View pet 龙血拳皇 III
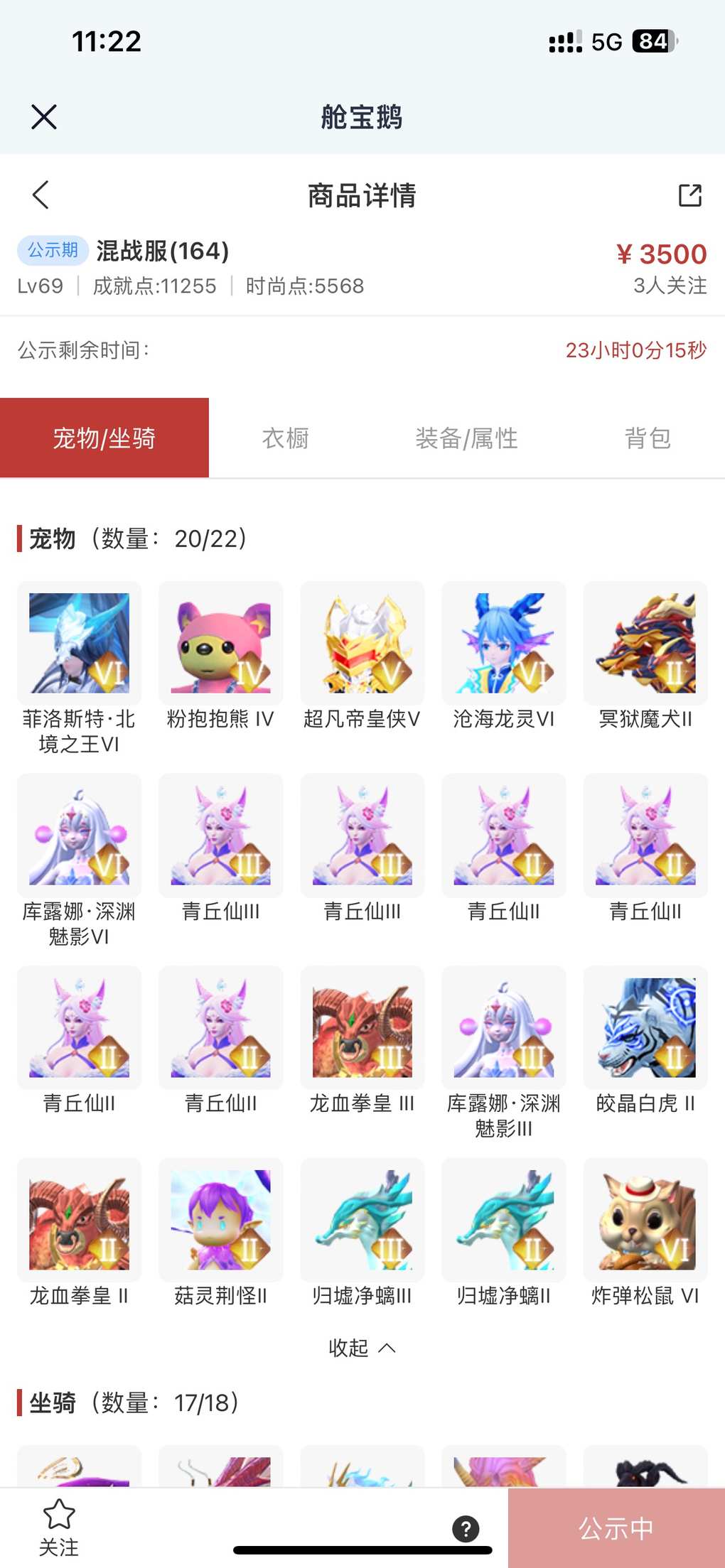This screenshot has height=1568, width=725. click(362, 1027)
